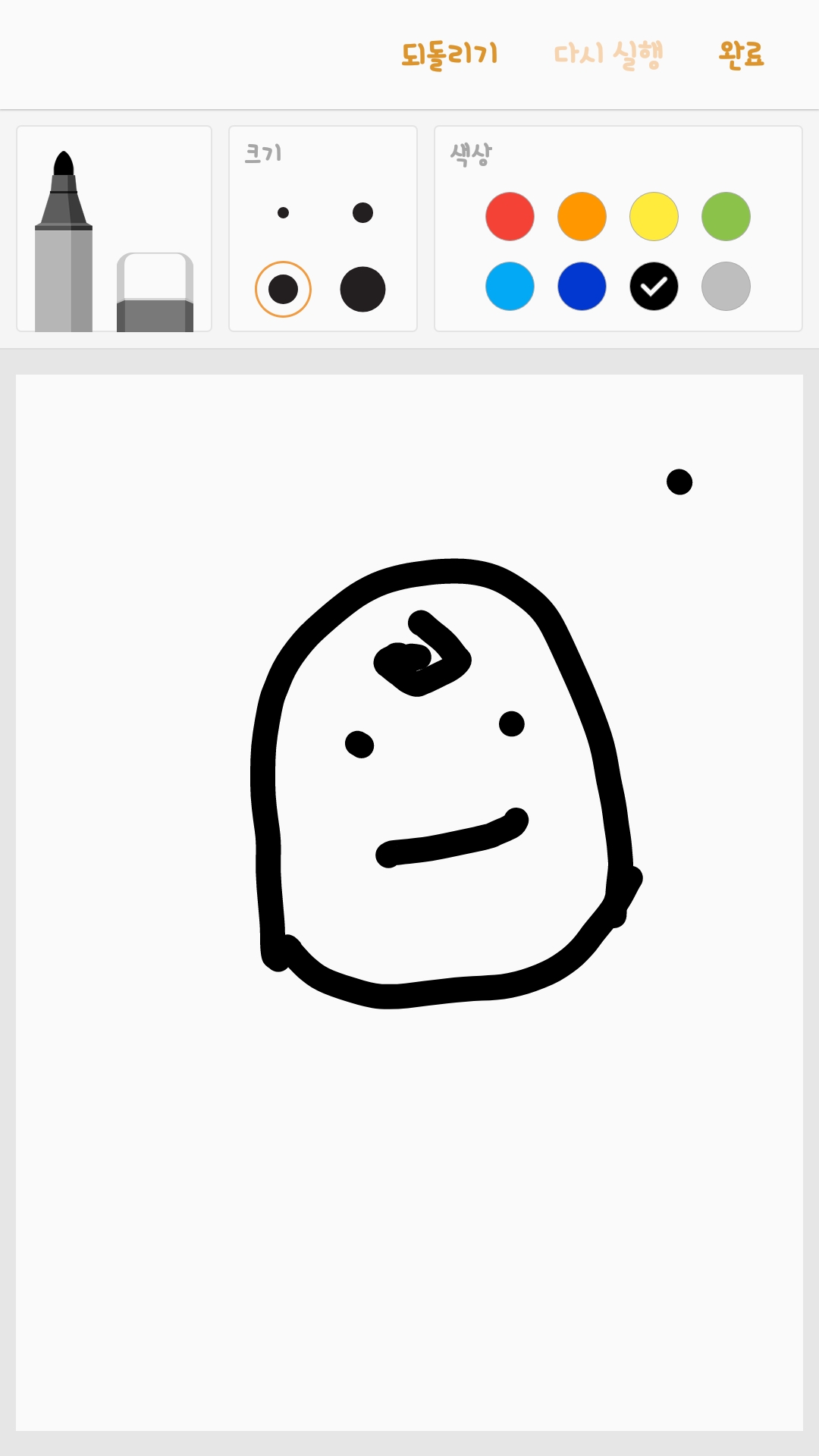Pick the red color swatch
This screenshot has height=1456, width=819.
(510, 217)
